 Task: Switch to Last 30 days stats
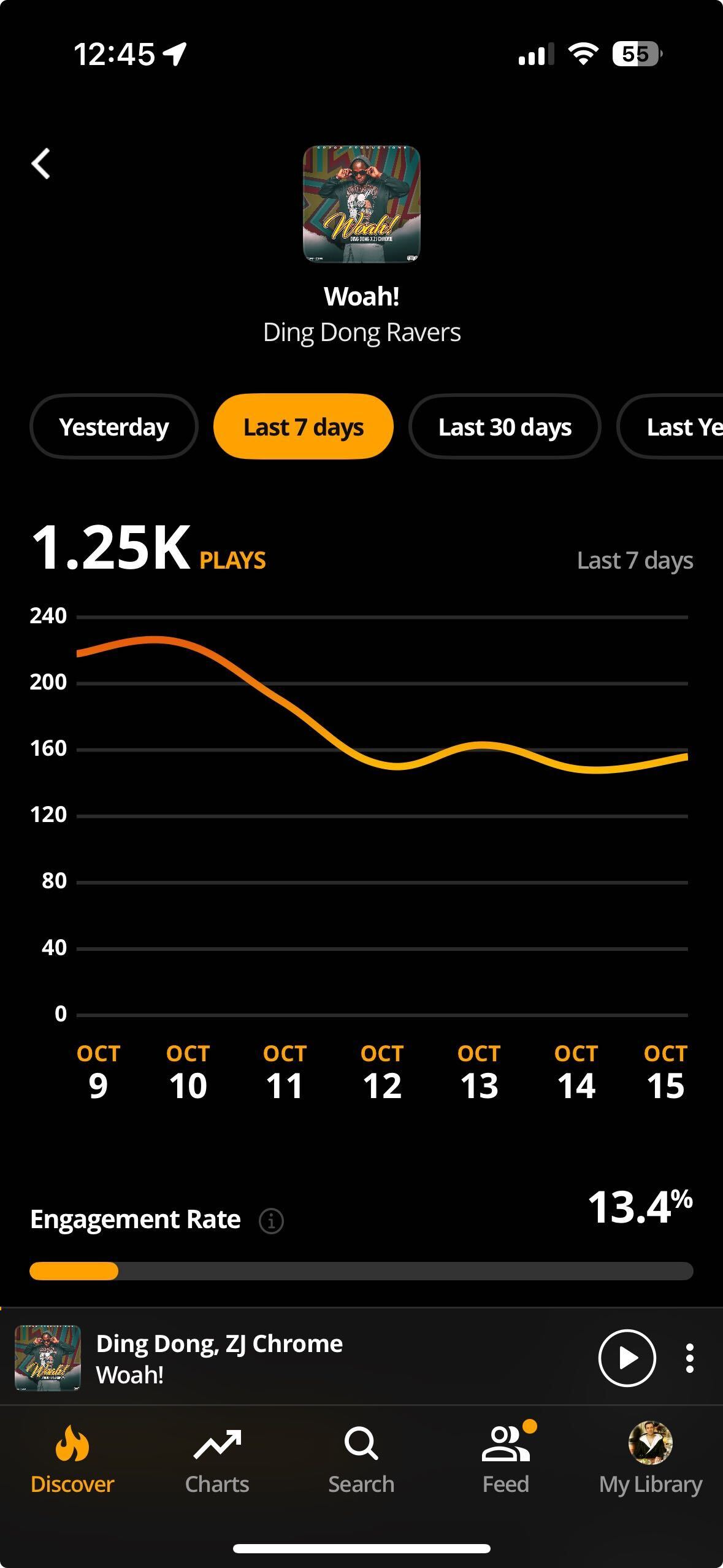505,427
